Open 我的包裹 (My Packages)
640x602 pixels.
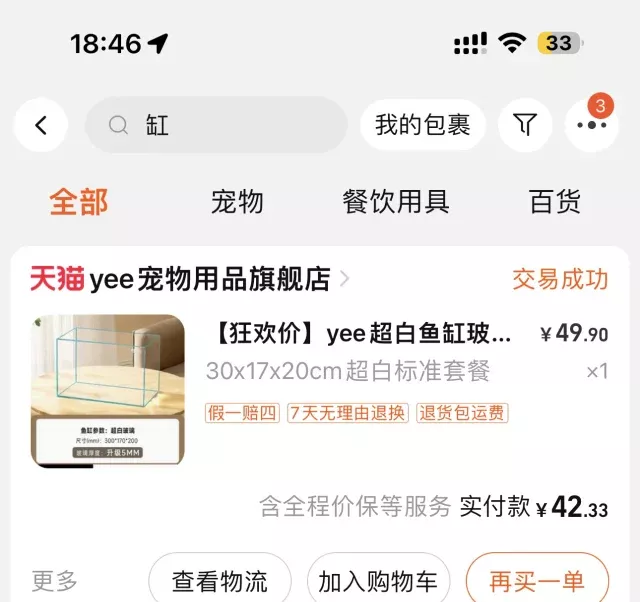pyautogui.click(x=422, y=125)
